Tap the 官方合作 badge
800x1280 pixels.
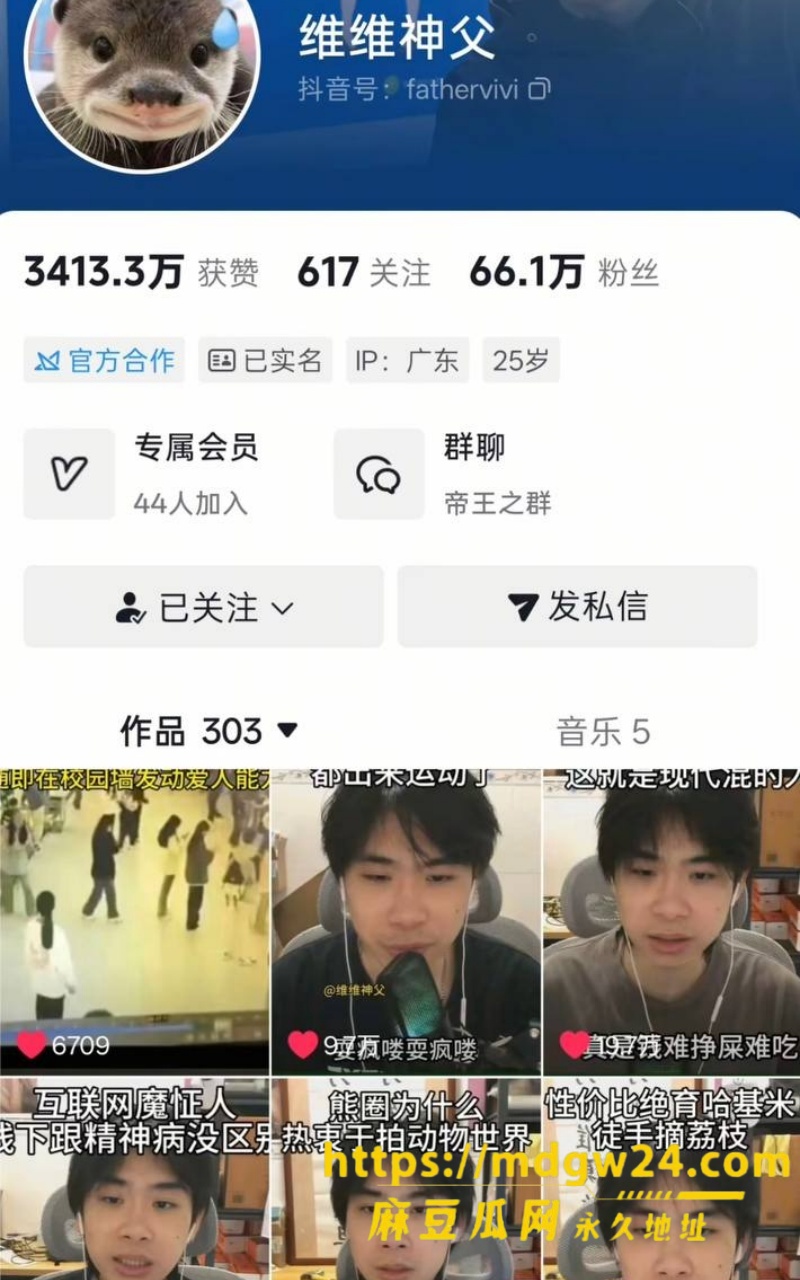click(x=104, y=360)
